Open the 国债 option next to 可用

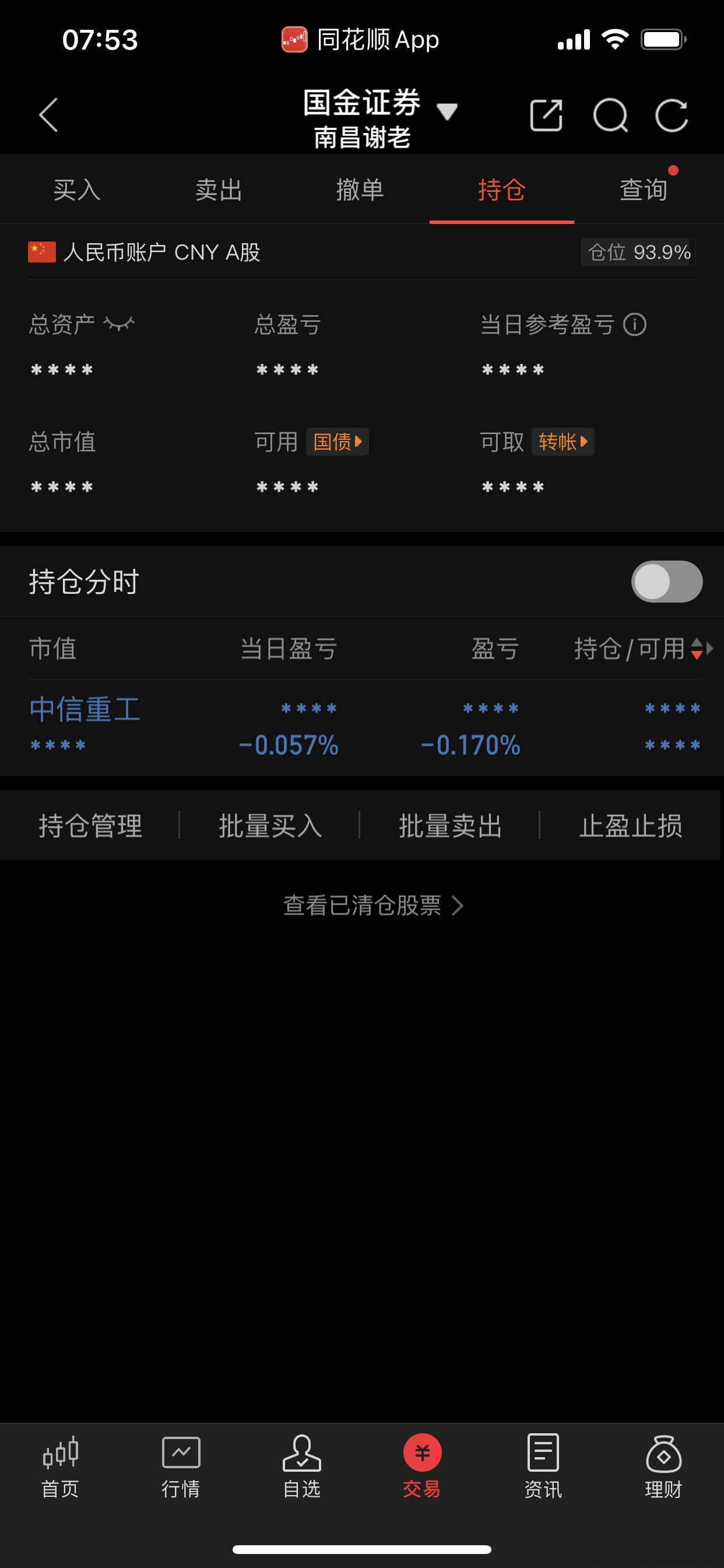[x=336, y=442]
